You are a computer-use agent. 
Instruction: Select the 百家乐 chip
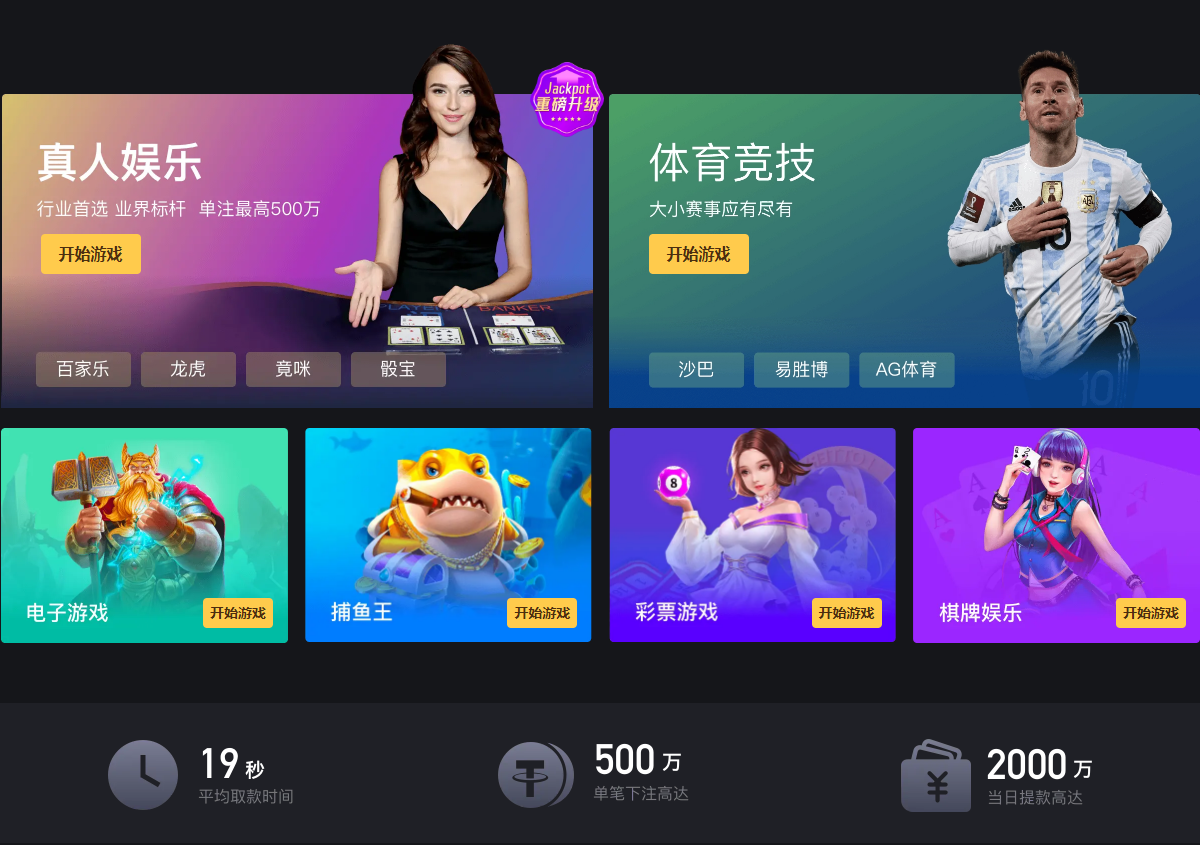[x=83, y=369]
